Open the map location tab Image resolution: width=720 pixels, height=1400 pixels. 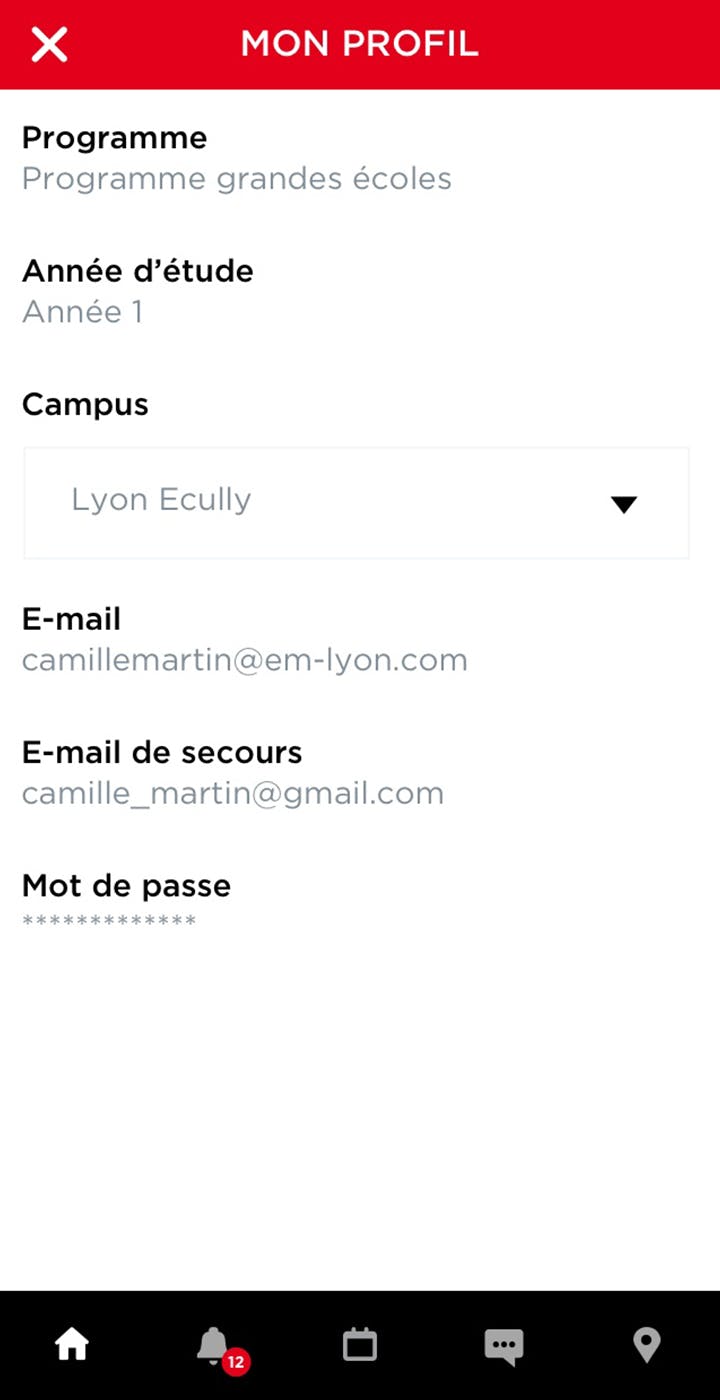pyautogui.click(x=647, y=1345)
